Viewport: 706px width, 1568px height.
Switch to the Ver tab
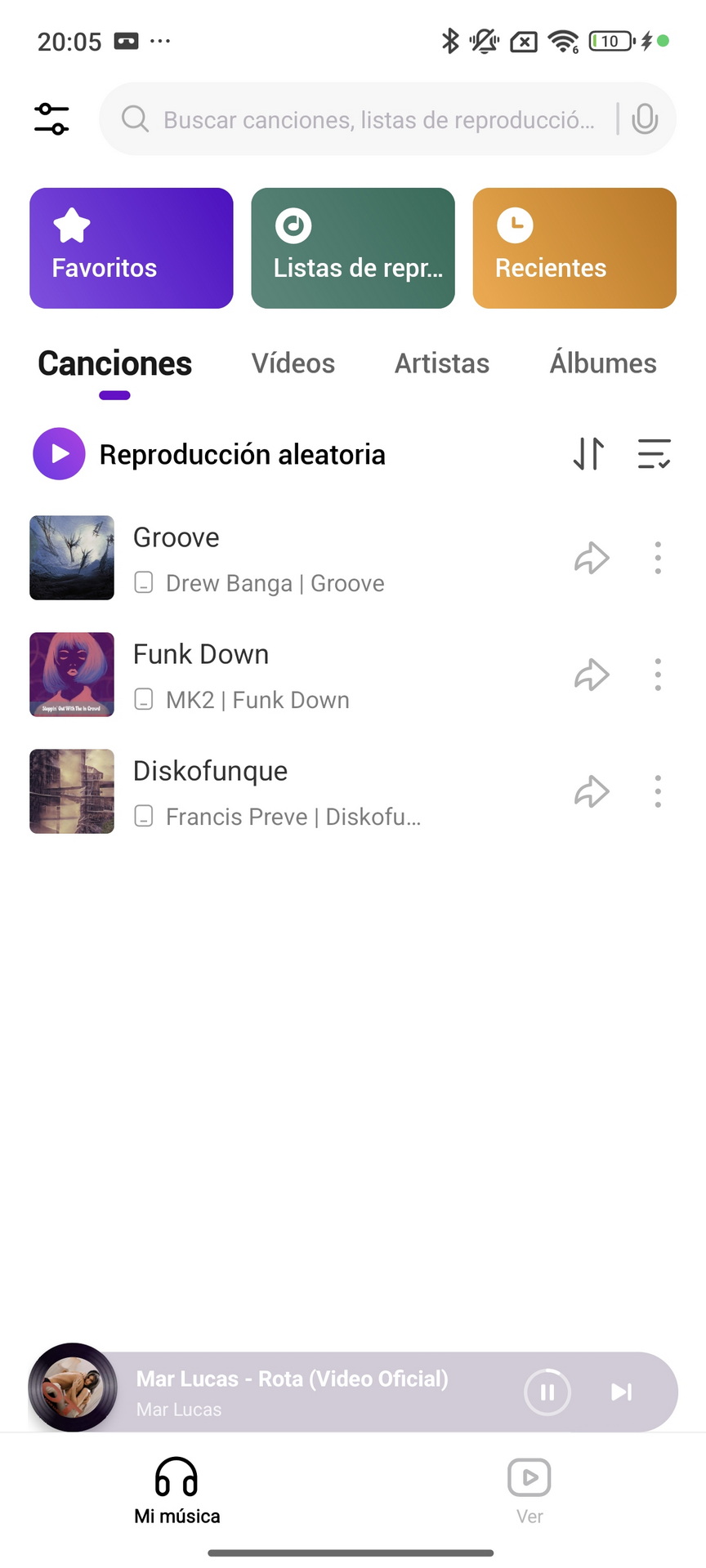pyautogui.click(x=529, y=1491)
